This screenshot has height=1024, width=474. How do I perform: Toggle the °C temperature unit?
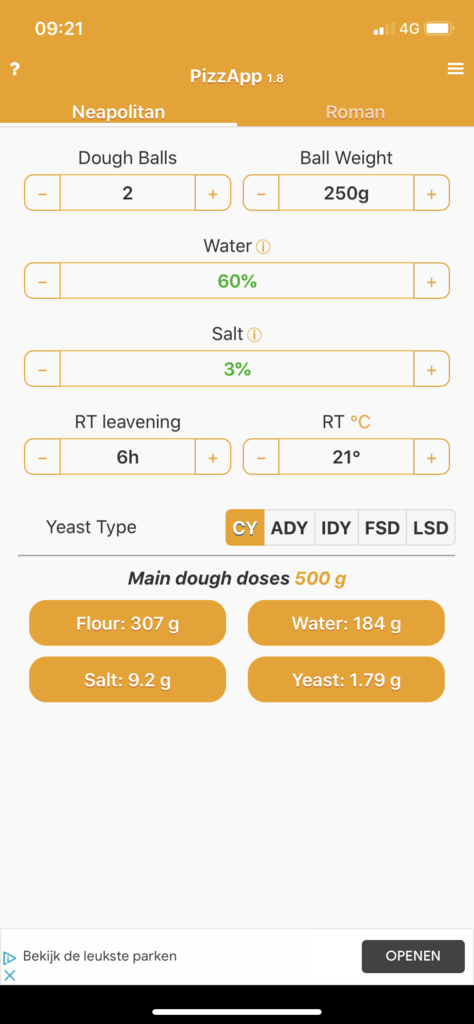[360, 422]
